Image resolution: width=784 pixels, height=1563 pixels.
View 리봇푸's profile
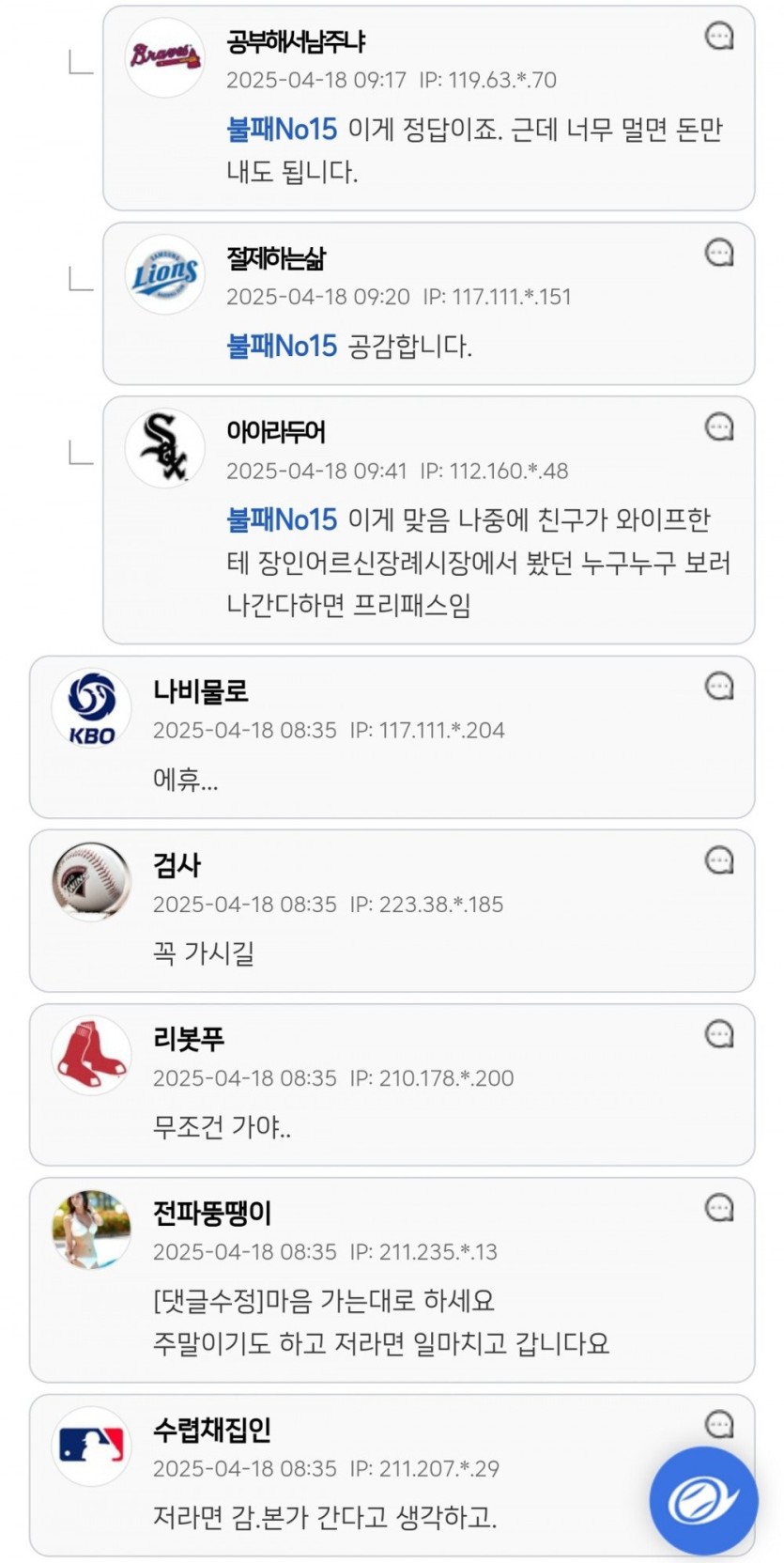(91, 1056)
